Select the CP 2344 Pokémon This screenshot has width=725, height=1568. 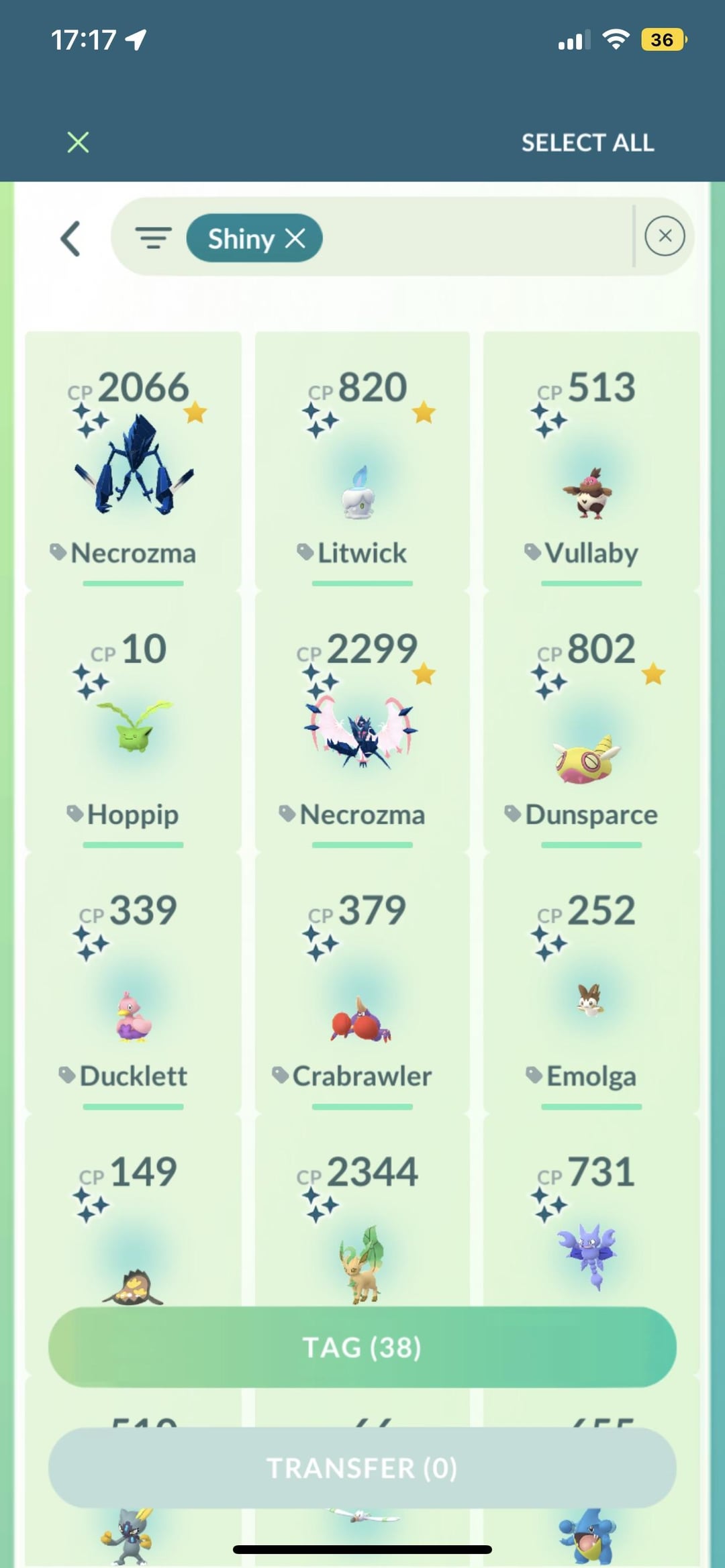362,1228
